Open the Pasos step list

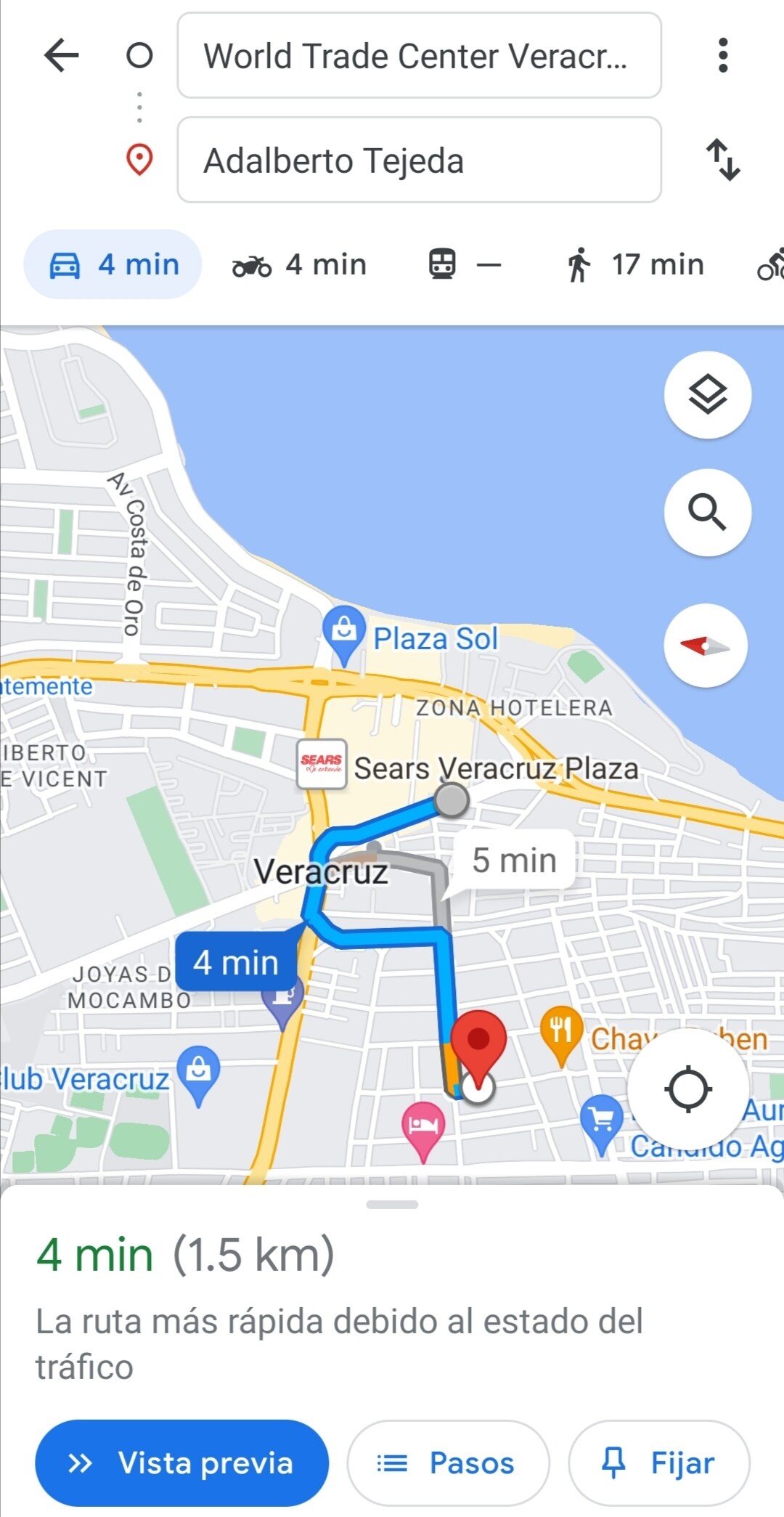coord(447,1463)
